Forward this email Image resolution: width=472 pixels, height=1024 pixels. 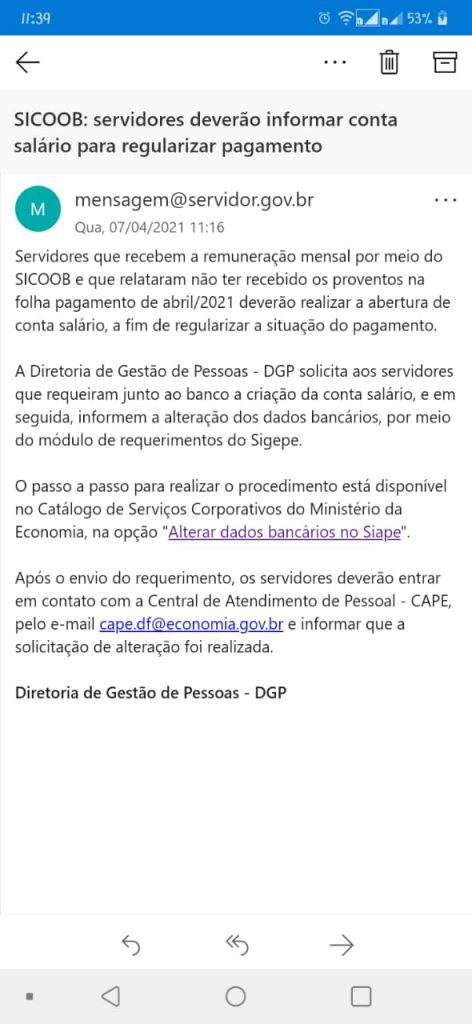click(341, 944)
